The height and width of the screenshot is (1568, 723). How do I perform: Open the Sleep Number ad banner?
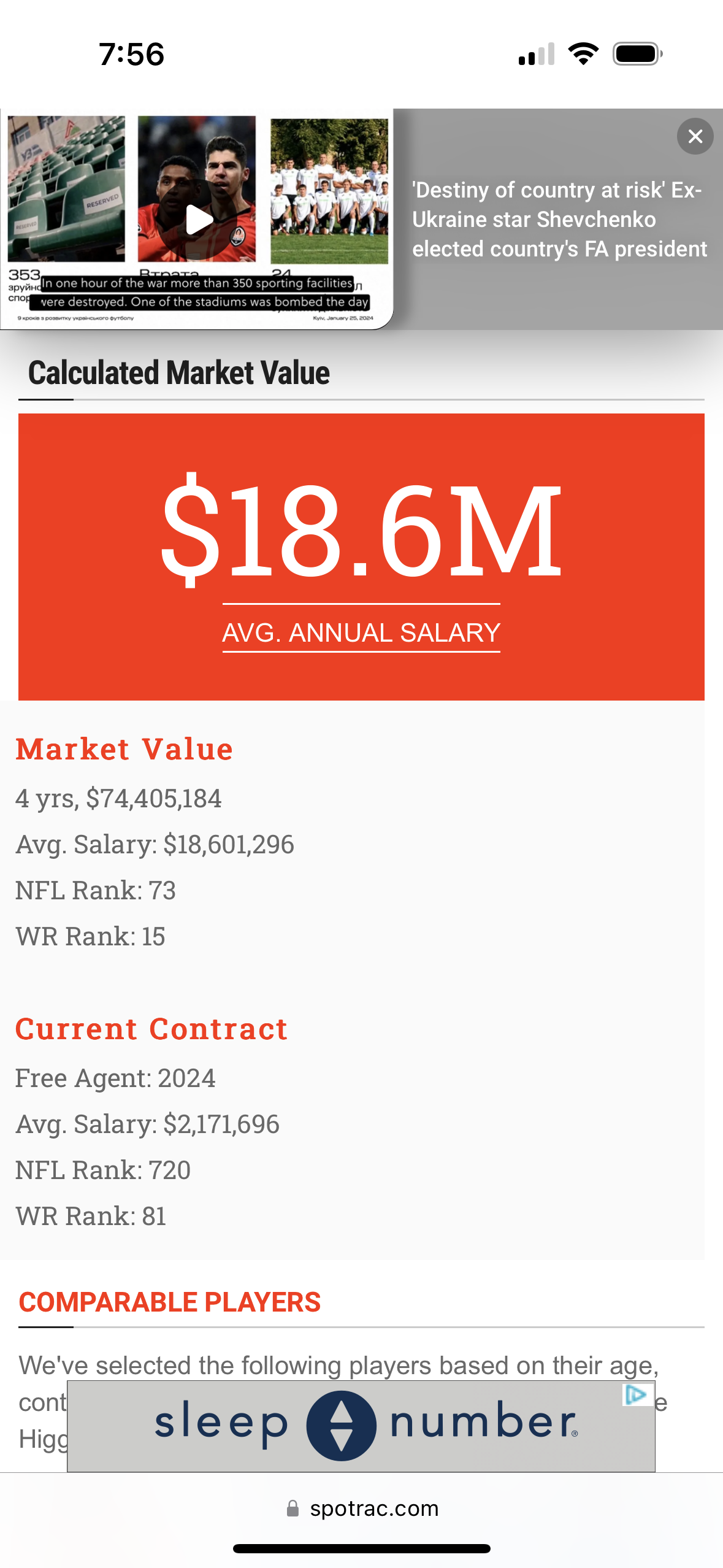click(361, 1426)
